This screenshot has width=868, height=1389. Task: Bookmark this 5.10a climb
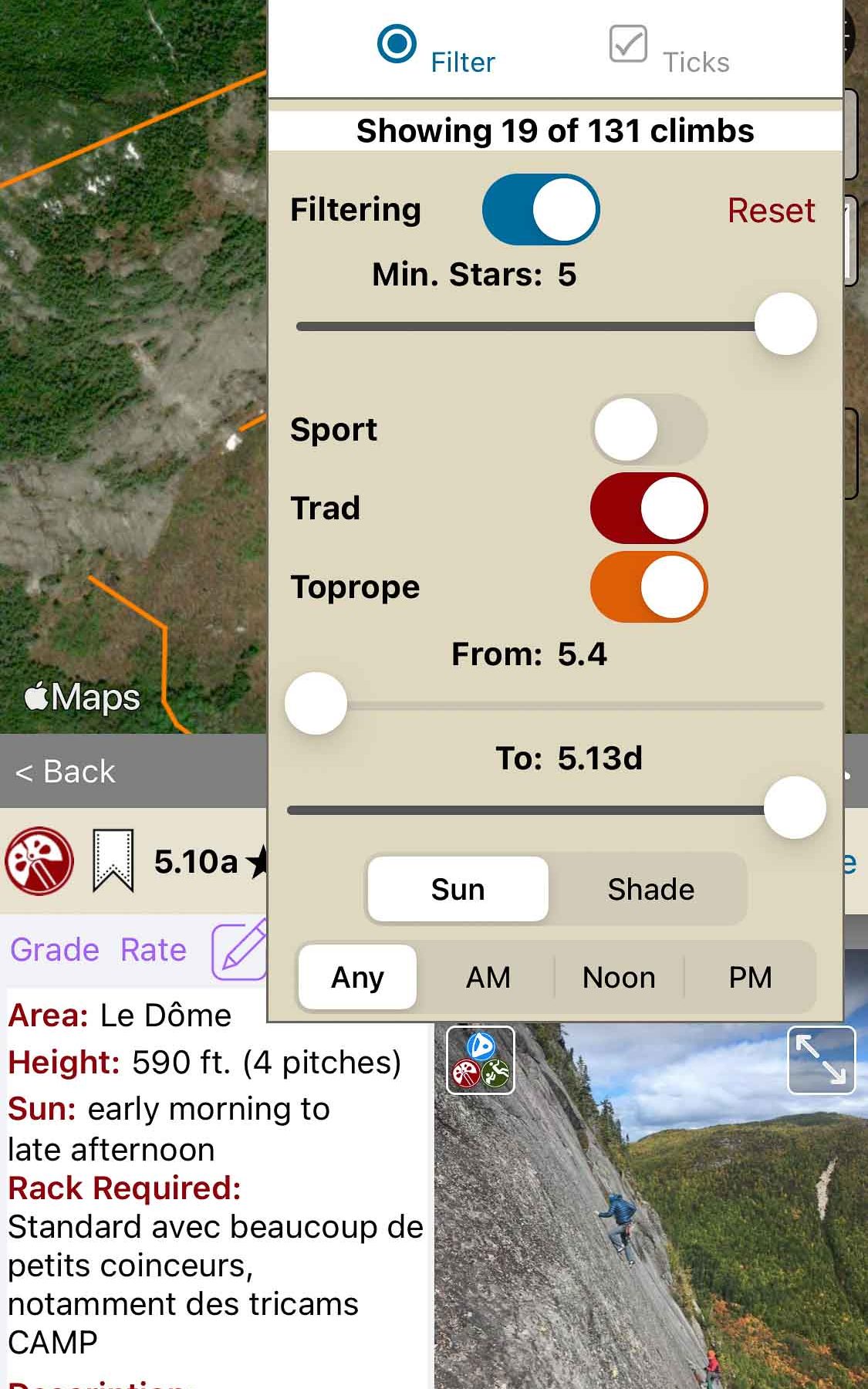113,861
